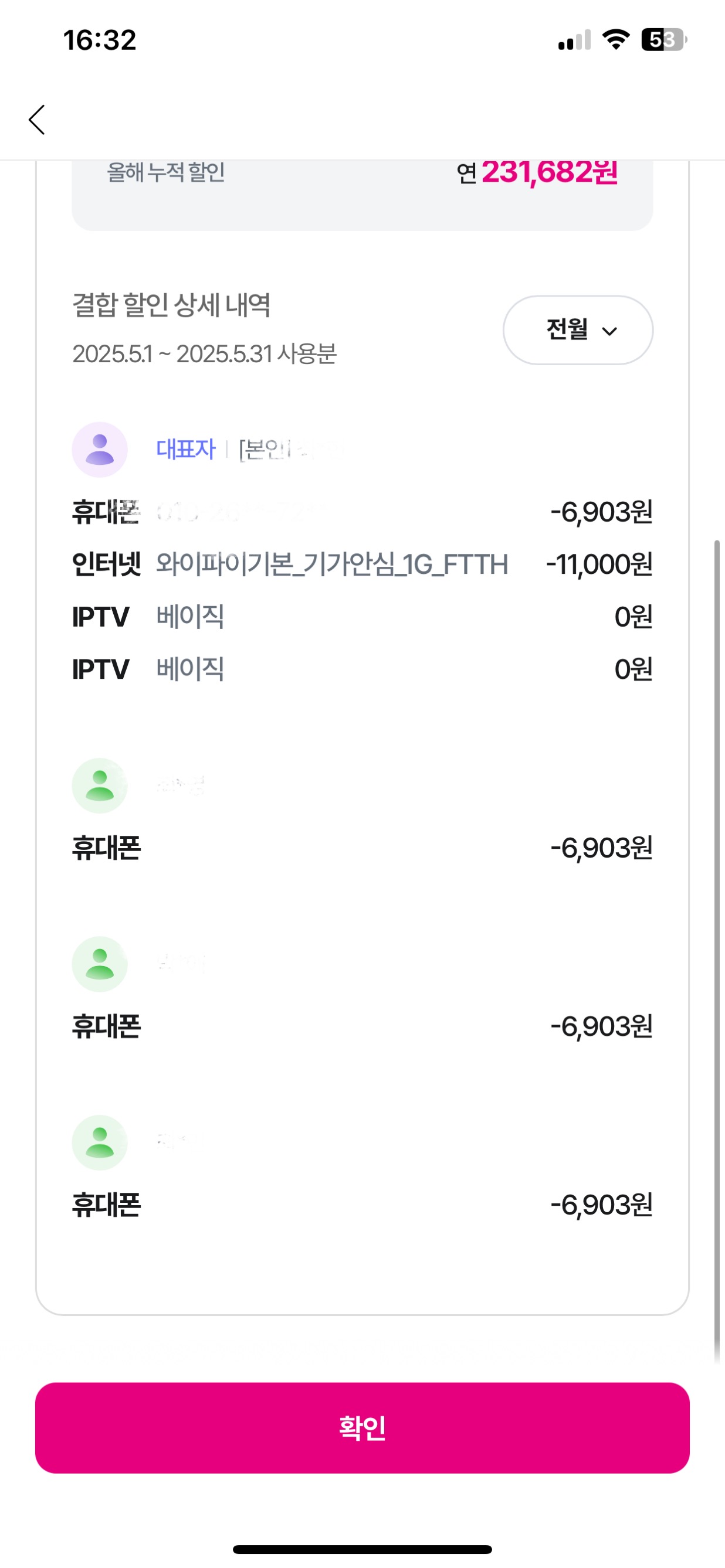Tap the pink 확인 button
Viewport: 725px width, 1568px height.
pyautogui.click(x=362, y=1428)
